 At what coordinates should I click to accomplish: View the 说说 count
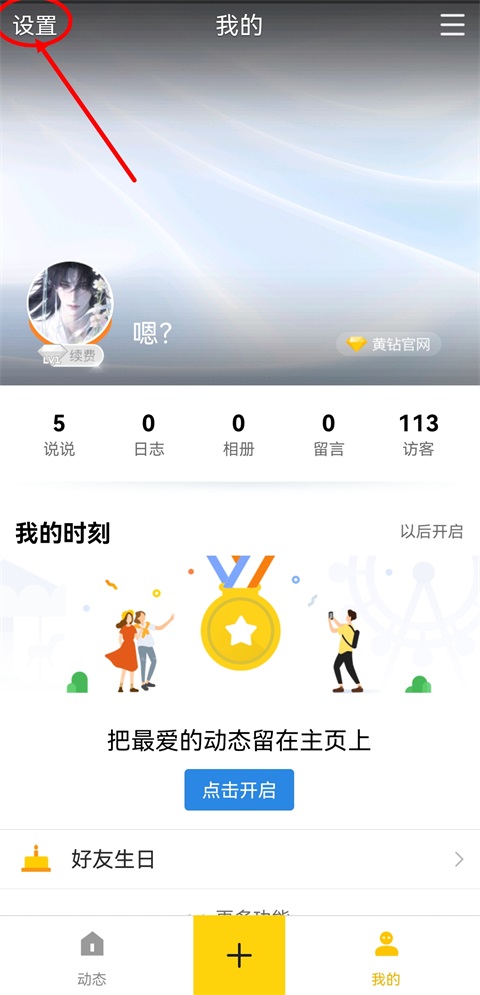tap(59, 435)
